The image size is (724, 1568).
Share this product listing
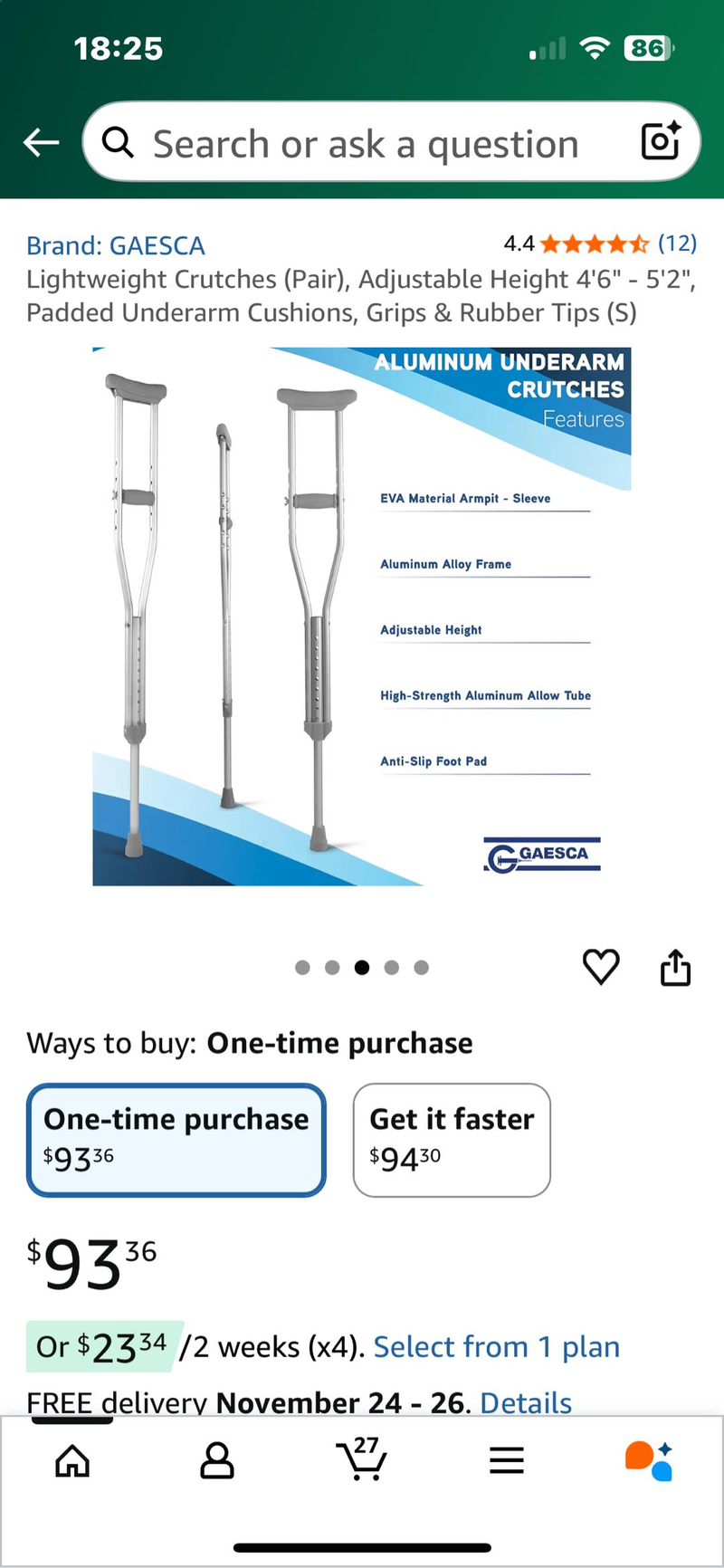(675, 967)
